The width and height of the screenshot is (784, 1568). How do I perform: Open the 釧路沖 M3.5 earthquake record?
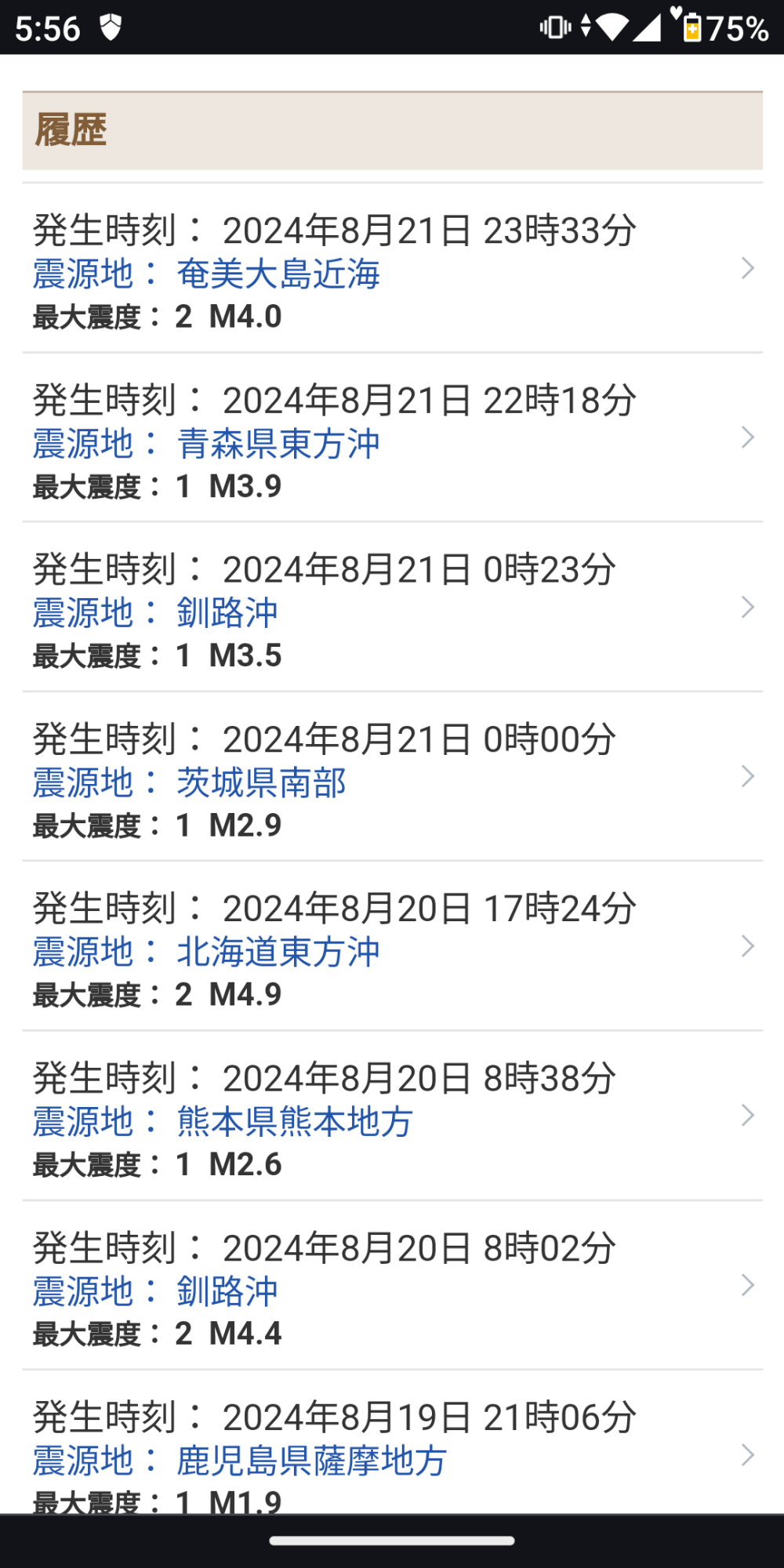click(x=392, y=609)
